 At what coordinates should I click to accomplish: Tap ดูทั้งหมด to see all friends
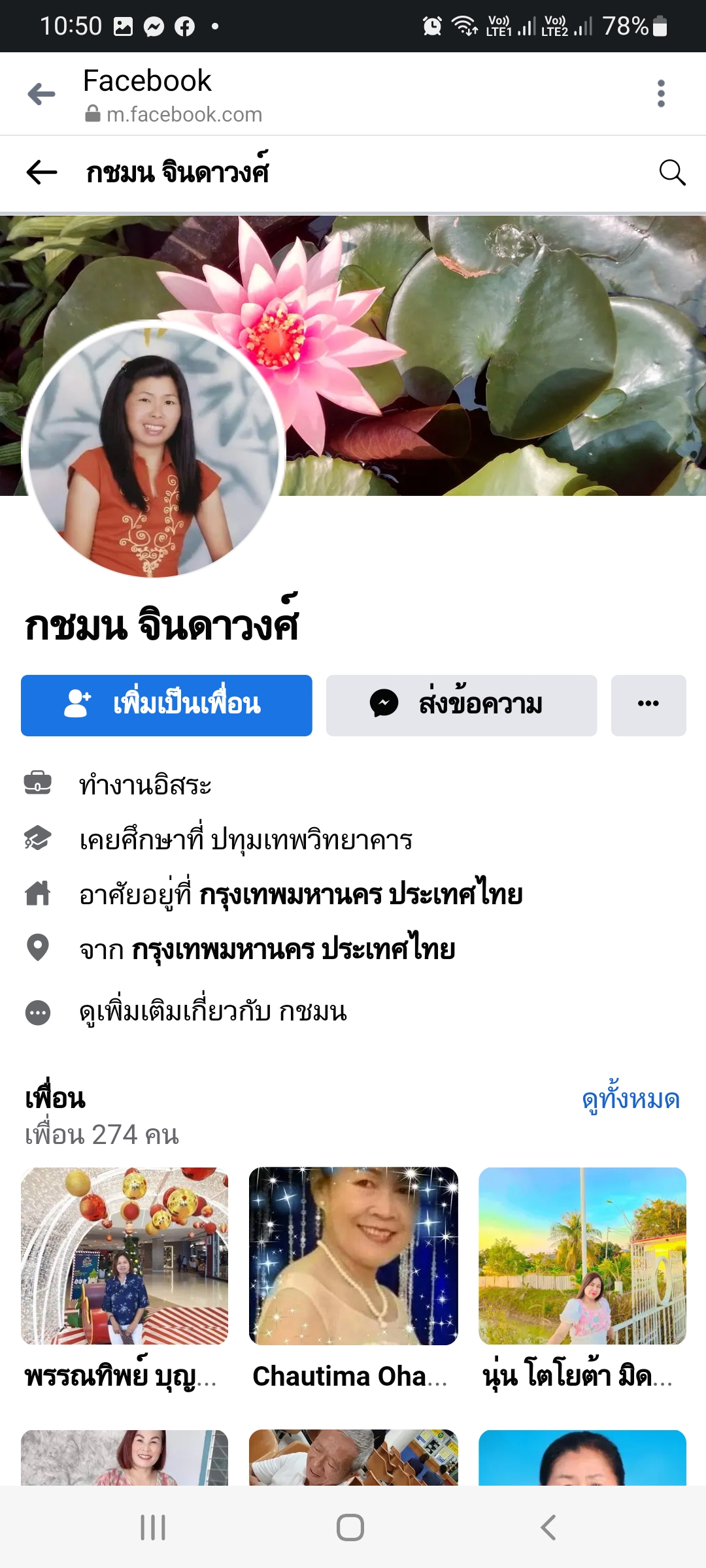point(630,1100)
